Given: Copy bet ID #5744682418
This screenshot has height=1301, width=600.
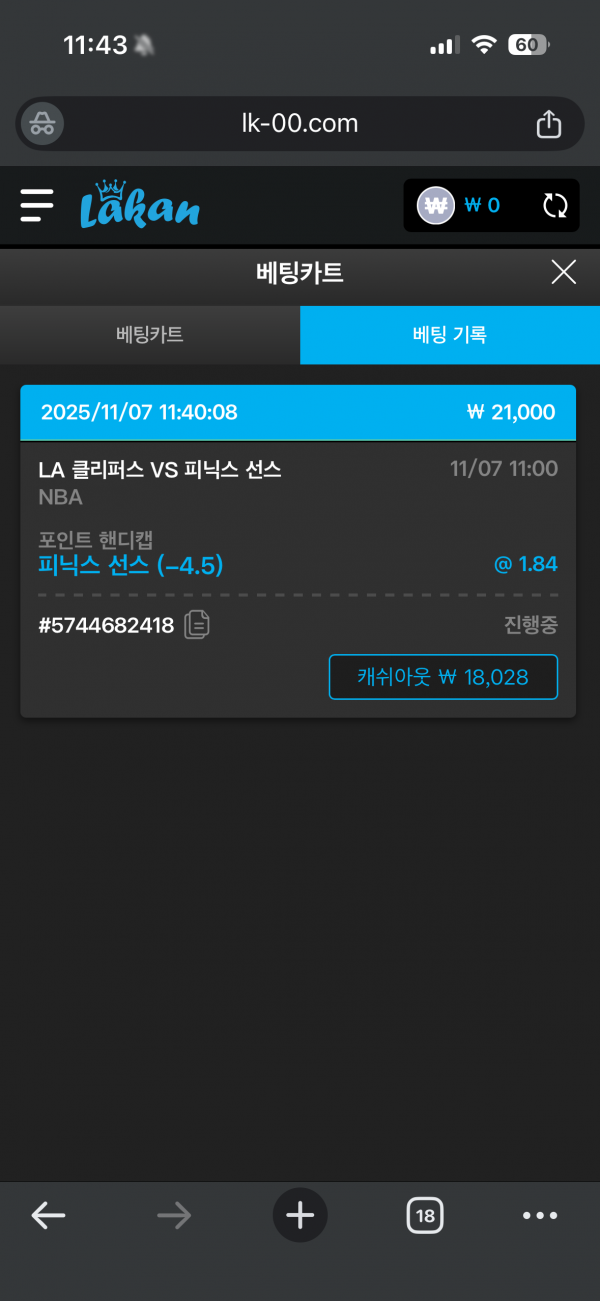Looking at the screenshot, I should click(x=197, y=625).
